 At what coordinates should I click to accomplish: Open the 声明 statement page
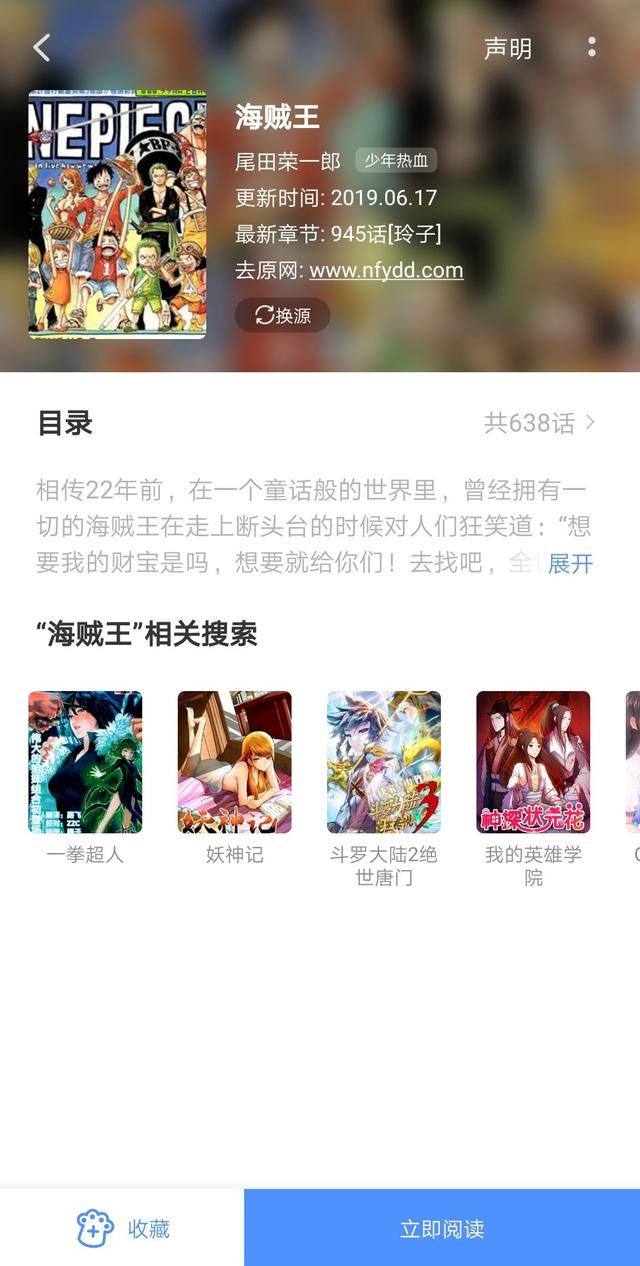pyautogui.click(x=508, y=48)
